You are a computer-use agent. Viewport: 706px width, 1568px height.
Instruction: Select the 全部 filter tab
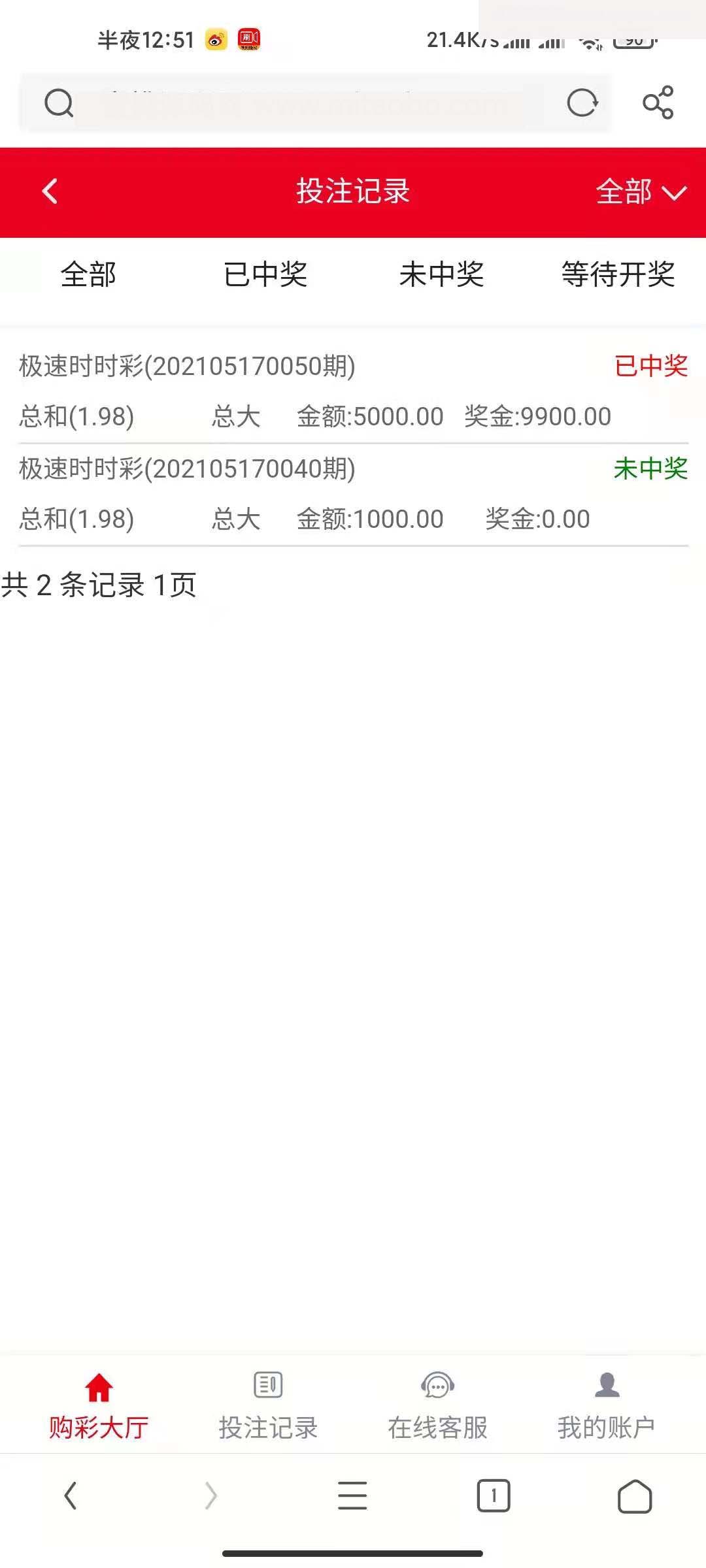click(x=88, y=274)
